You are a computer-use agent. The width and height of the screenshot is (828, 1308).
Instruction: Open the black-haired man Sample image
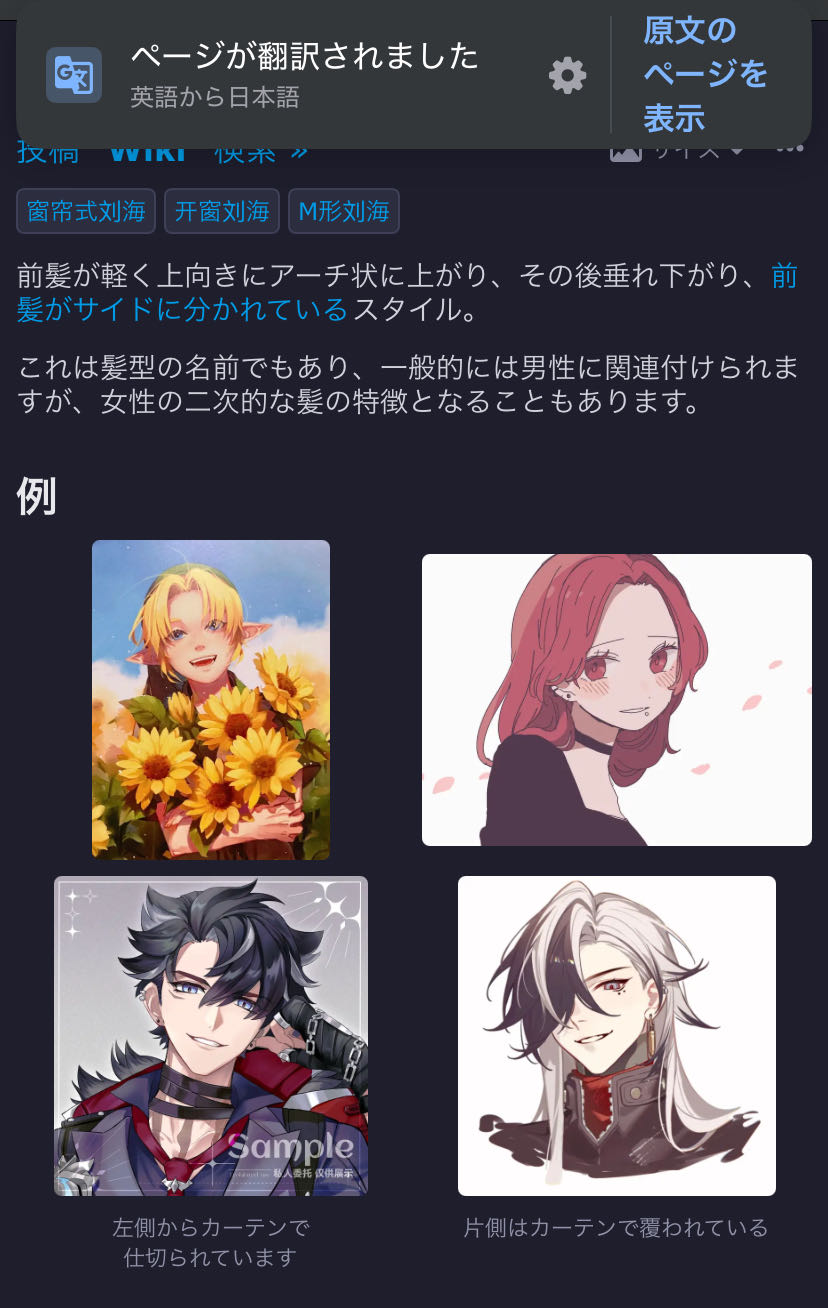[x=211, y=1035]
